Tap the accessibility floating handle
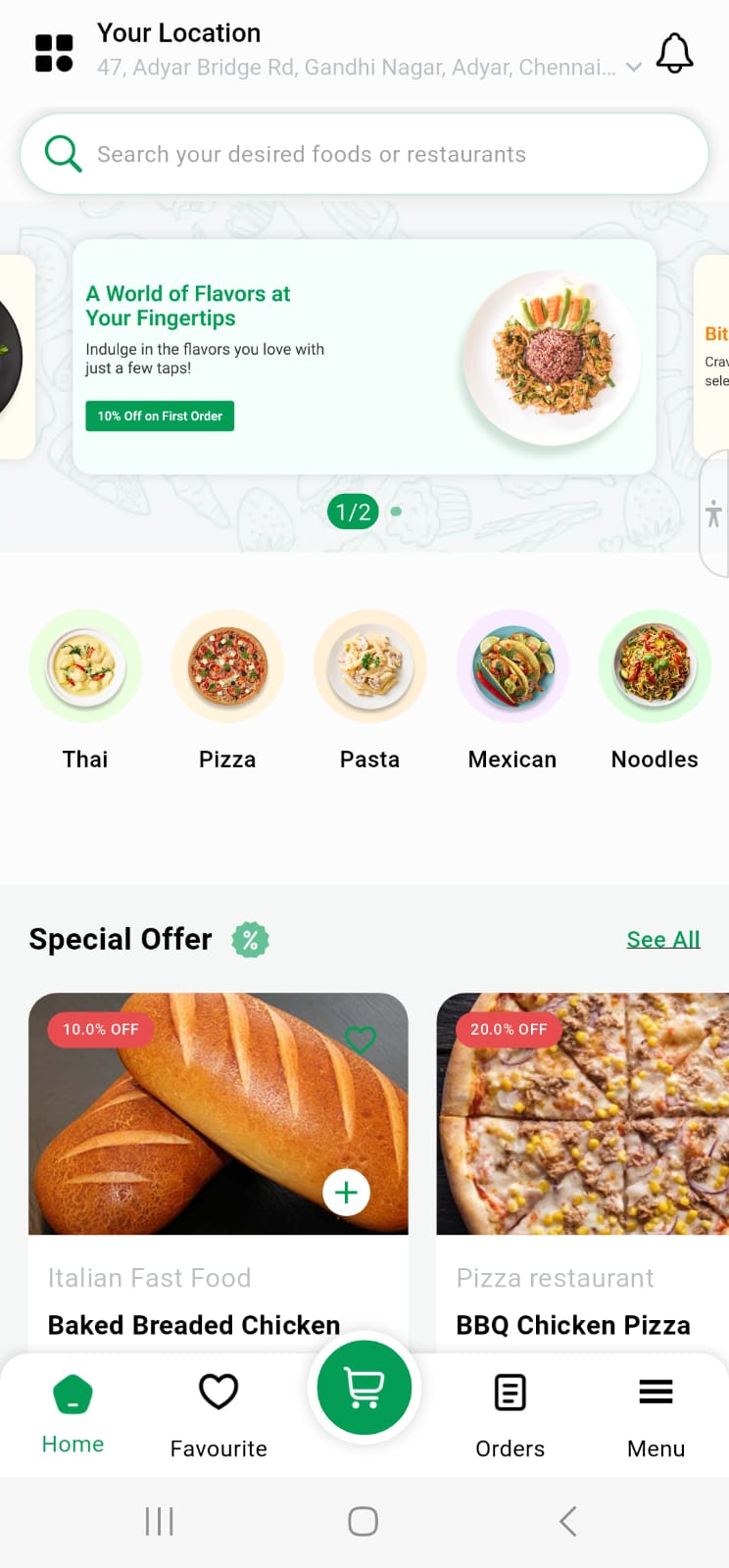The height and width of the screenshot is (1568, 729). (x=713, y=514)
